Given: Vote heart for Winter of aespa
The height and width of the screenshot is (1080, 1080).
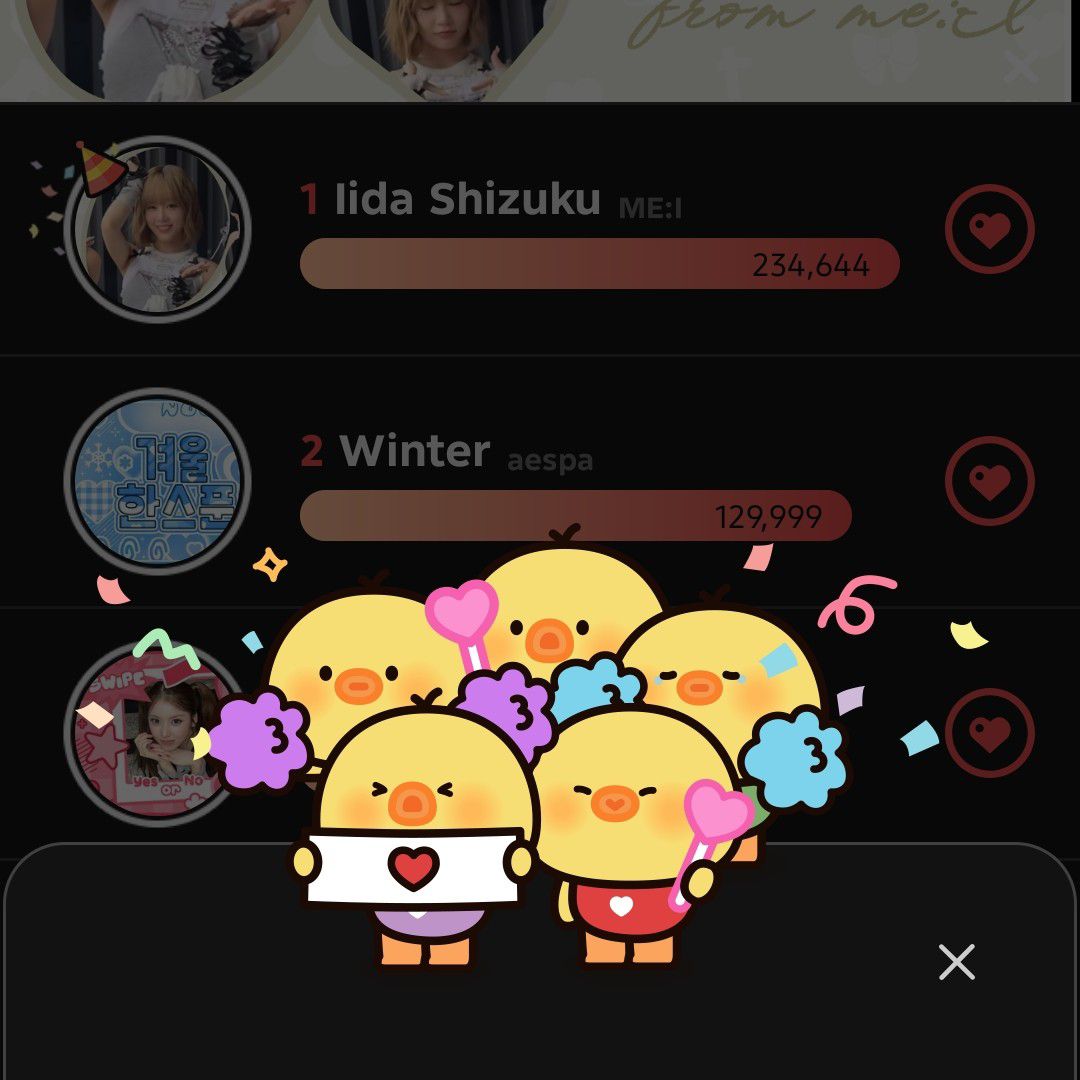Looking at the screenshot, I should point(990,482).
